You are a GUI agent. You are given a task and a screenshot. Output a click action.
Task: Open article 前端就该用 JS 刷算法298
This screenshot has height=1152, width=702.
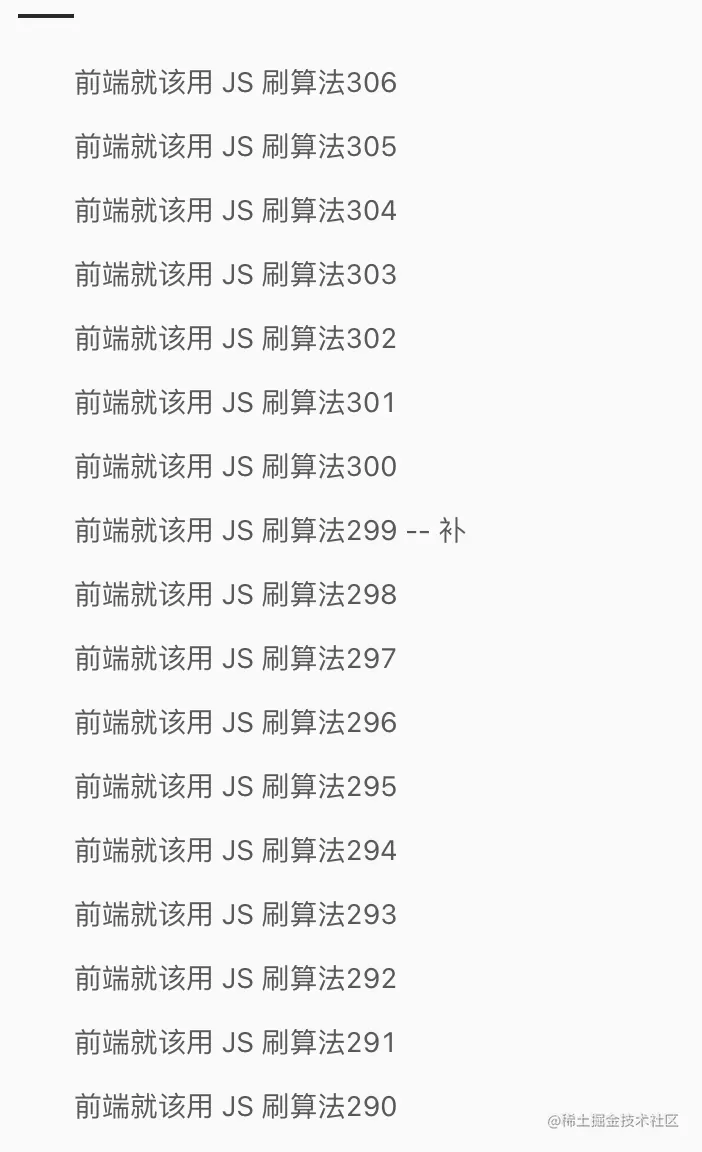click(x=236, y=594)
